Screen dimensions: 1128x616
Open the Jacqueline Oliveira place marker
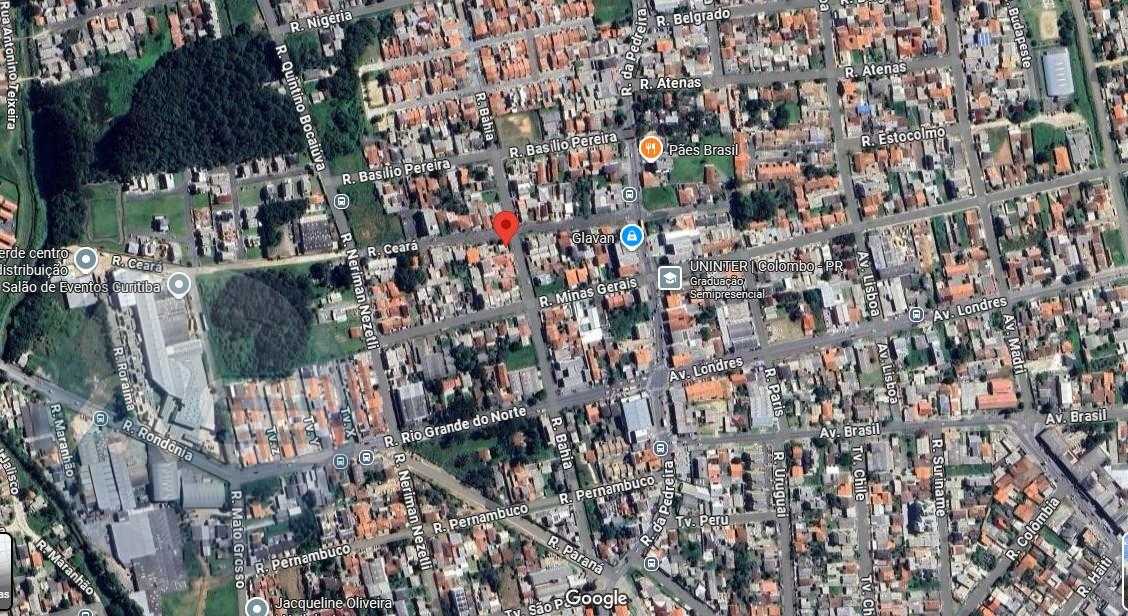[x=257, y=606]
